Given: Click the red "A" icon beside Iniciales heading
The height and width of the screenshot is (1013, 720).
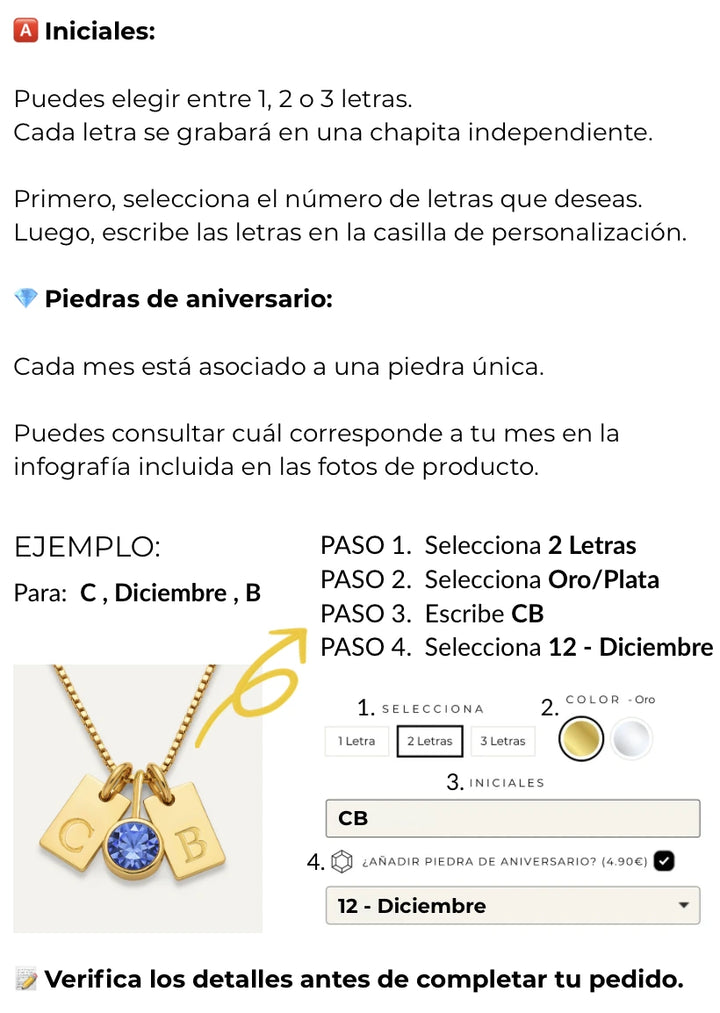Looking at the screenshot, I should [x=24, y=29].
